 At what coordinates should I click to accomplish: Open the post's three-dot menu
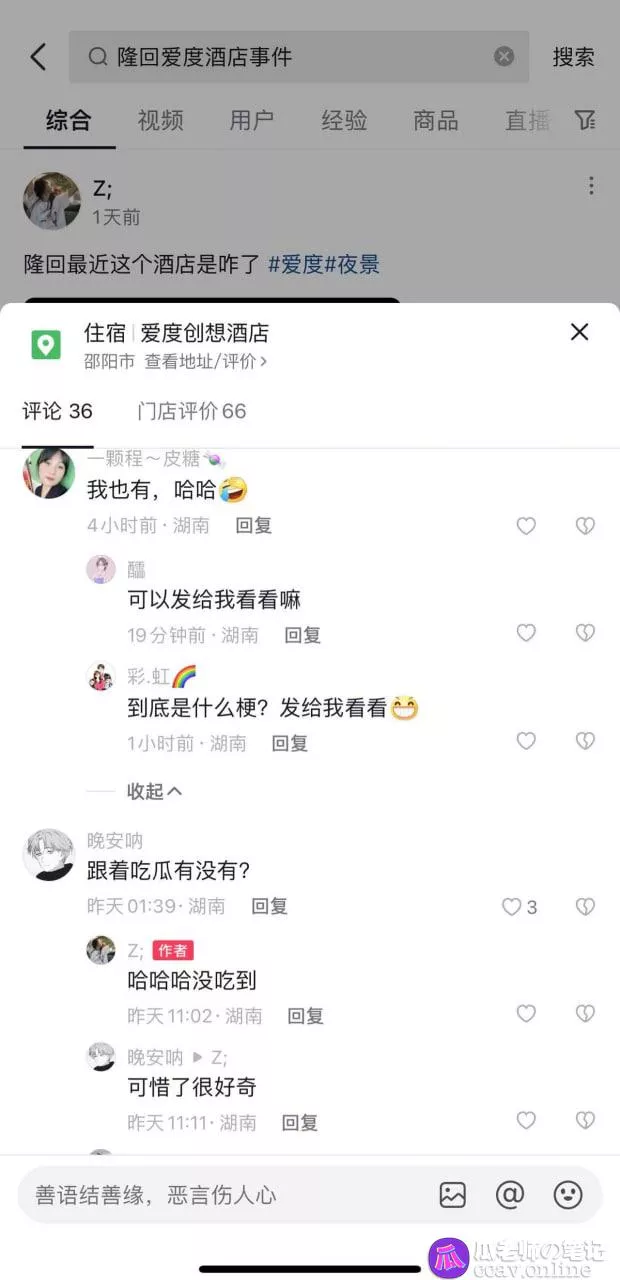(x=591, y=186)
